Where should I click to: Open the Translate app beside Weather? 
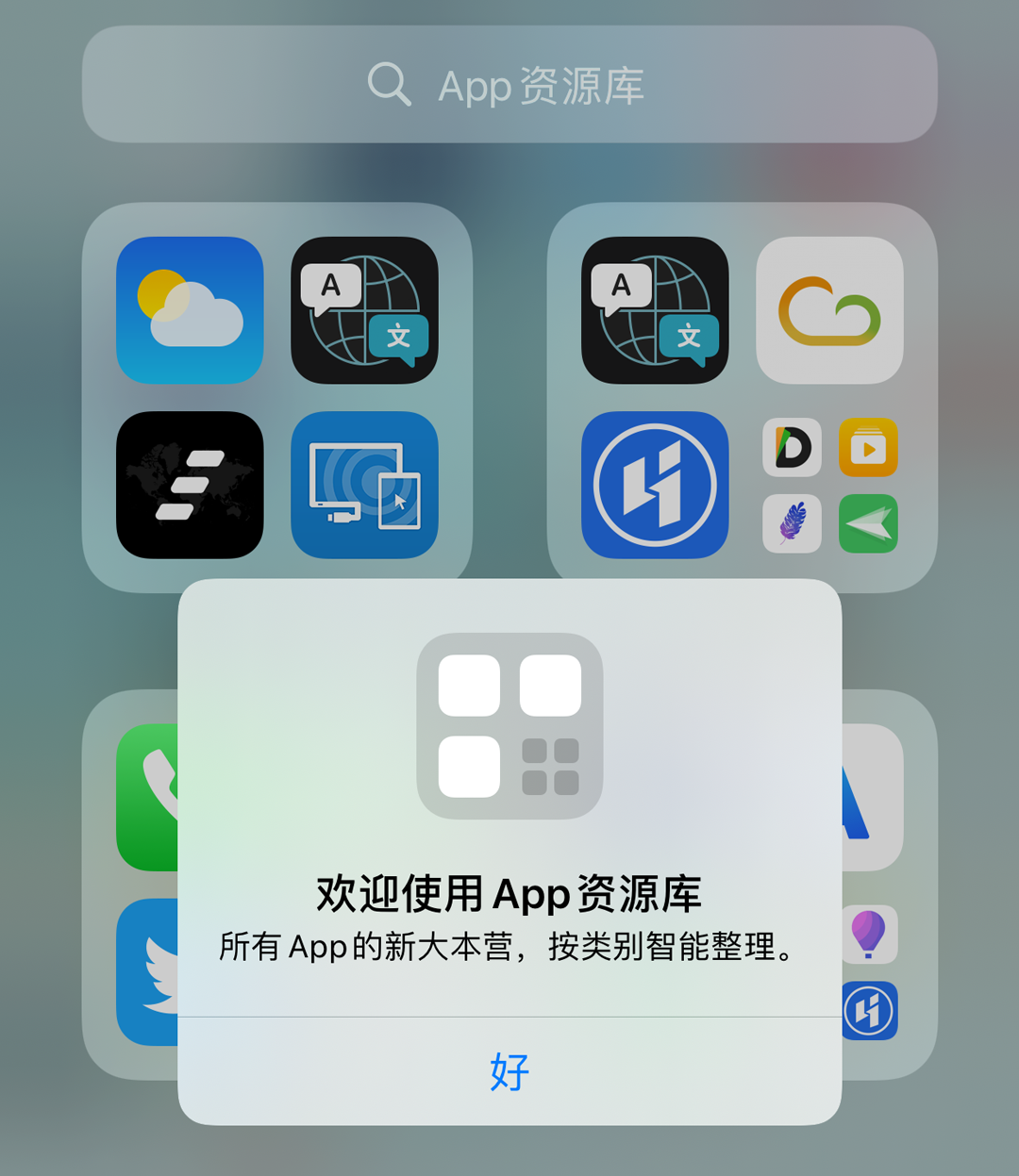(364, 310)
